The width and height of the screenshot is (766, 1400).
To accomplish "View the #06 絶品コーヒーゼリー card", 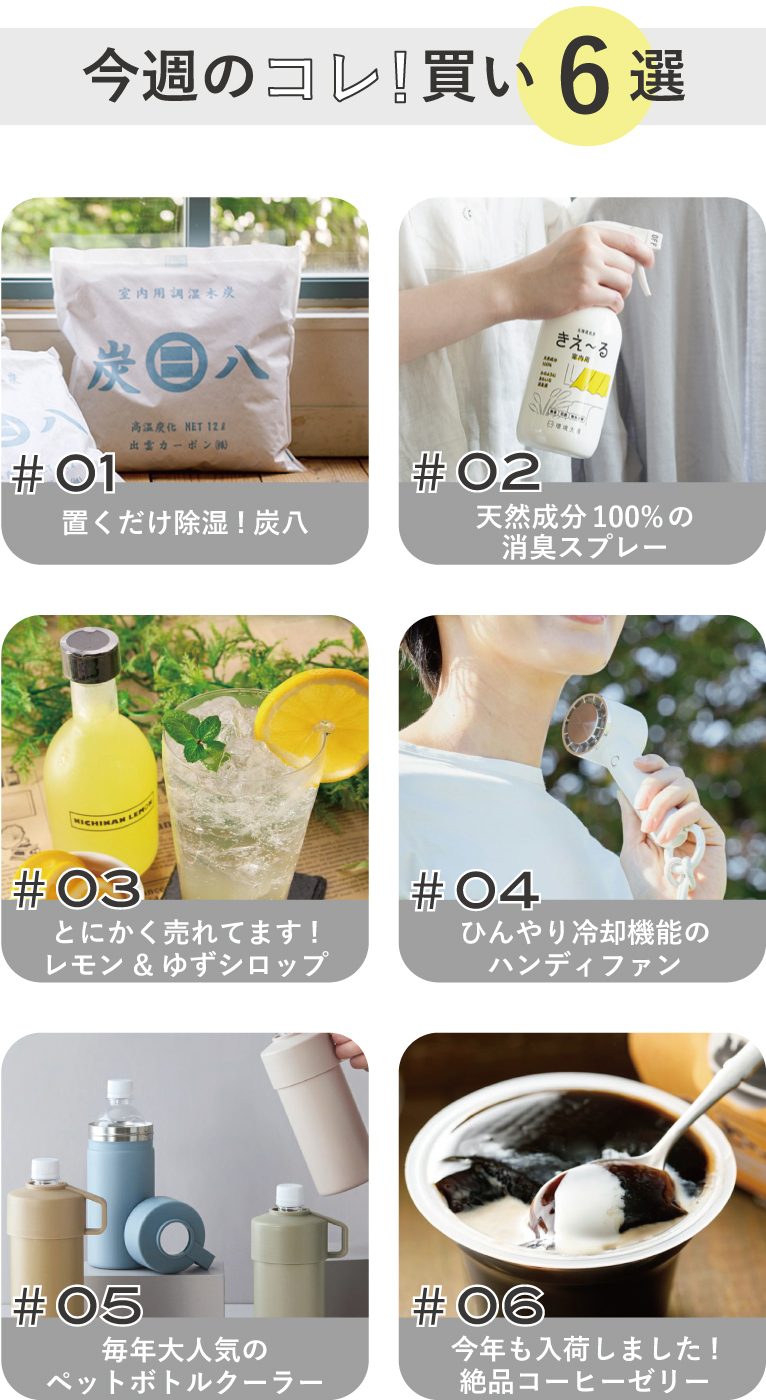I will (x=582, y=1215).
